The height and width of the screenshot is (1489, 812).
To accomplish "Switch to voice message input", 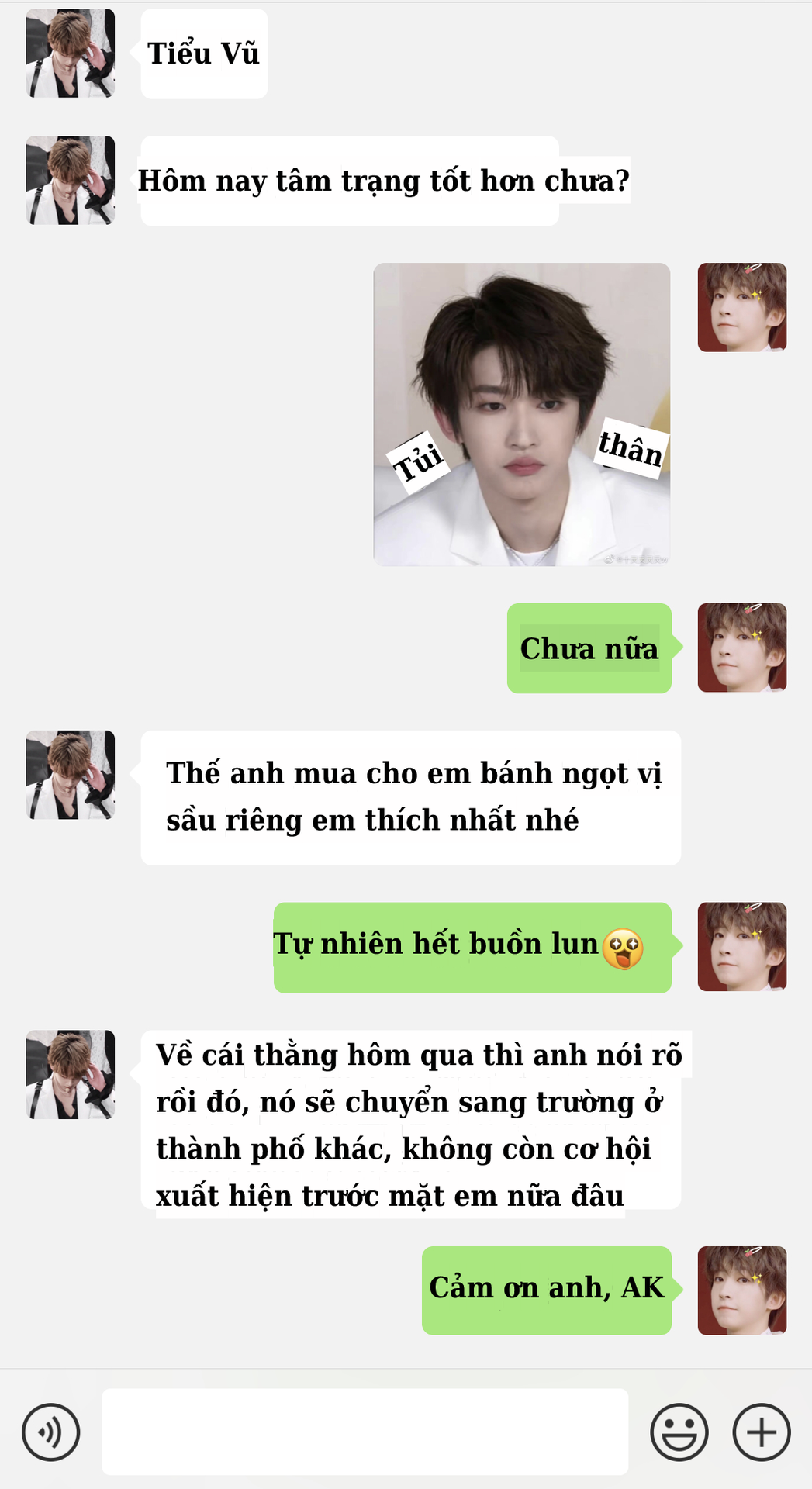I will pyautogui.click(x=51, y=1432).
